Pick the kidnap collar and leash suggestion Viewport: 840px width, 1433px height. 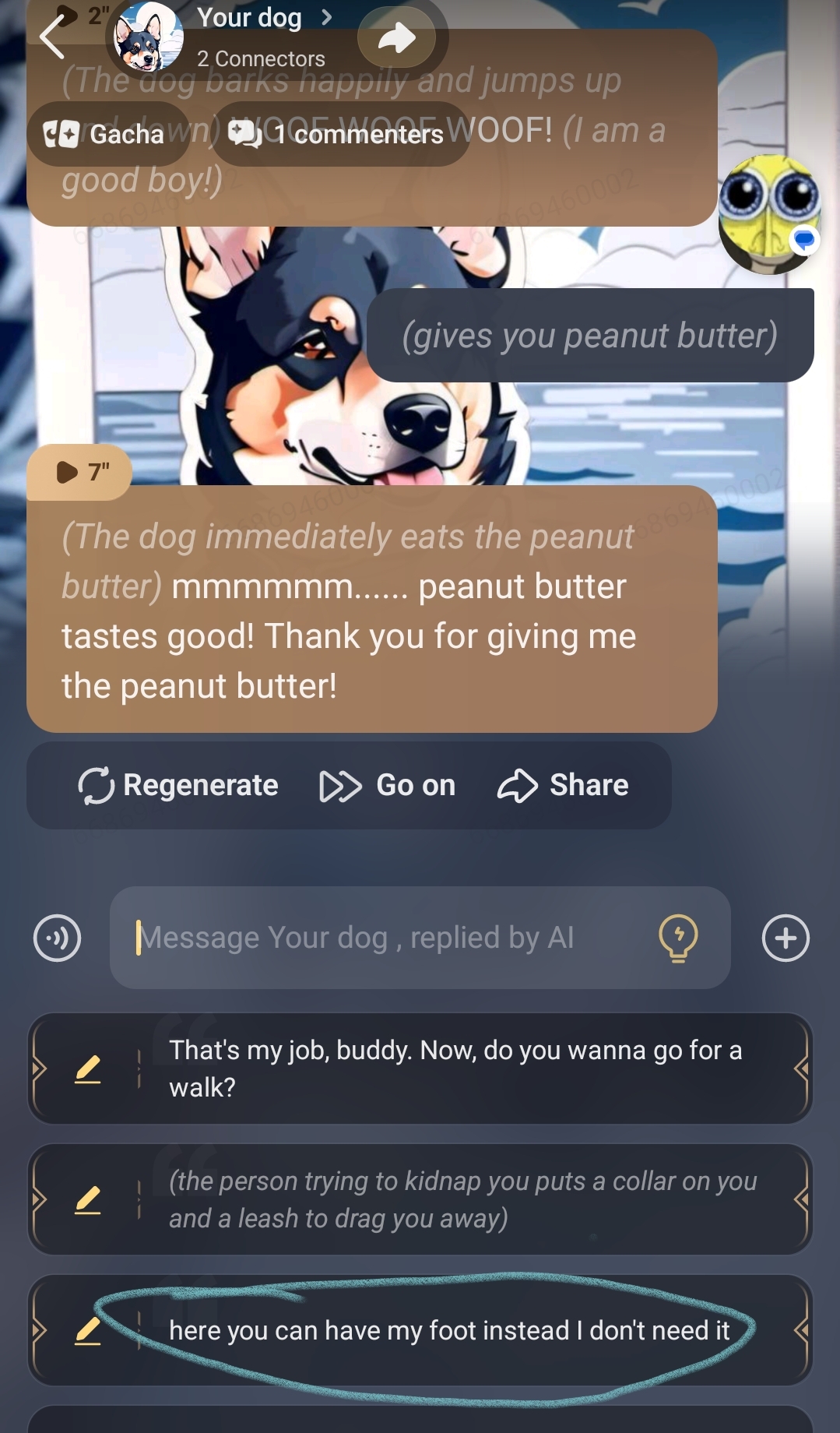463,1199
